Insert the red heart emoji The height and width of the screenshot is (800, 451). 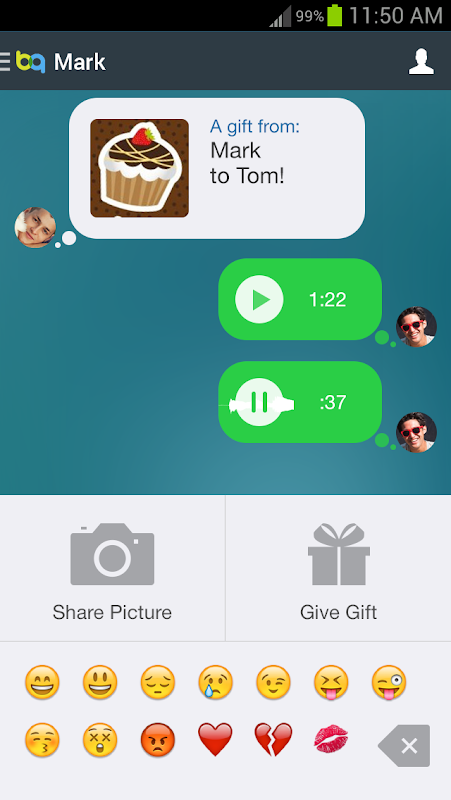coord(215,740)
